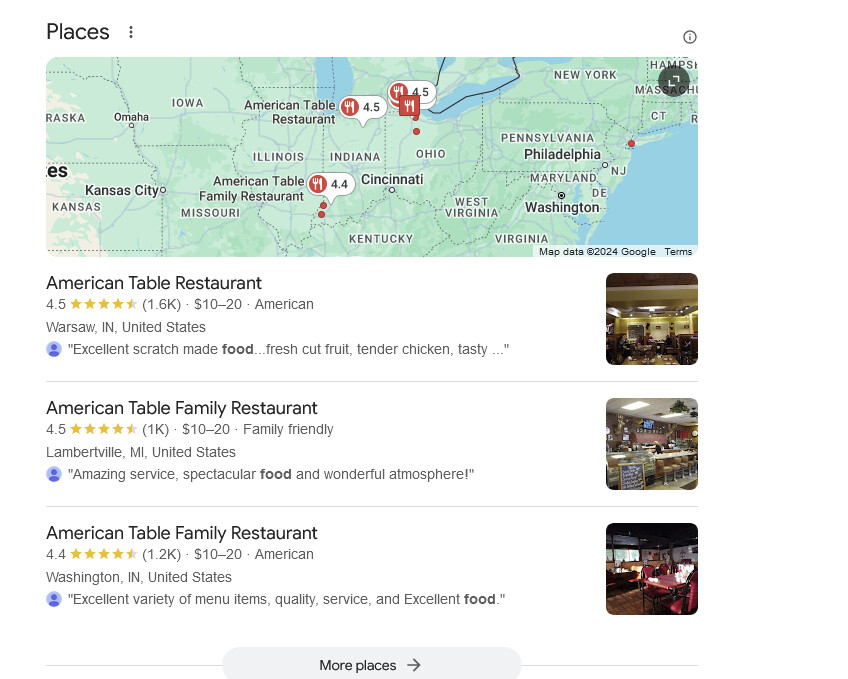View photo of the Washington, IN restaurant
Viewport: 848px width, 679px height.
pyautogui.click(x=652, y=569)
